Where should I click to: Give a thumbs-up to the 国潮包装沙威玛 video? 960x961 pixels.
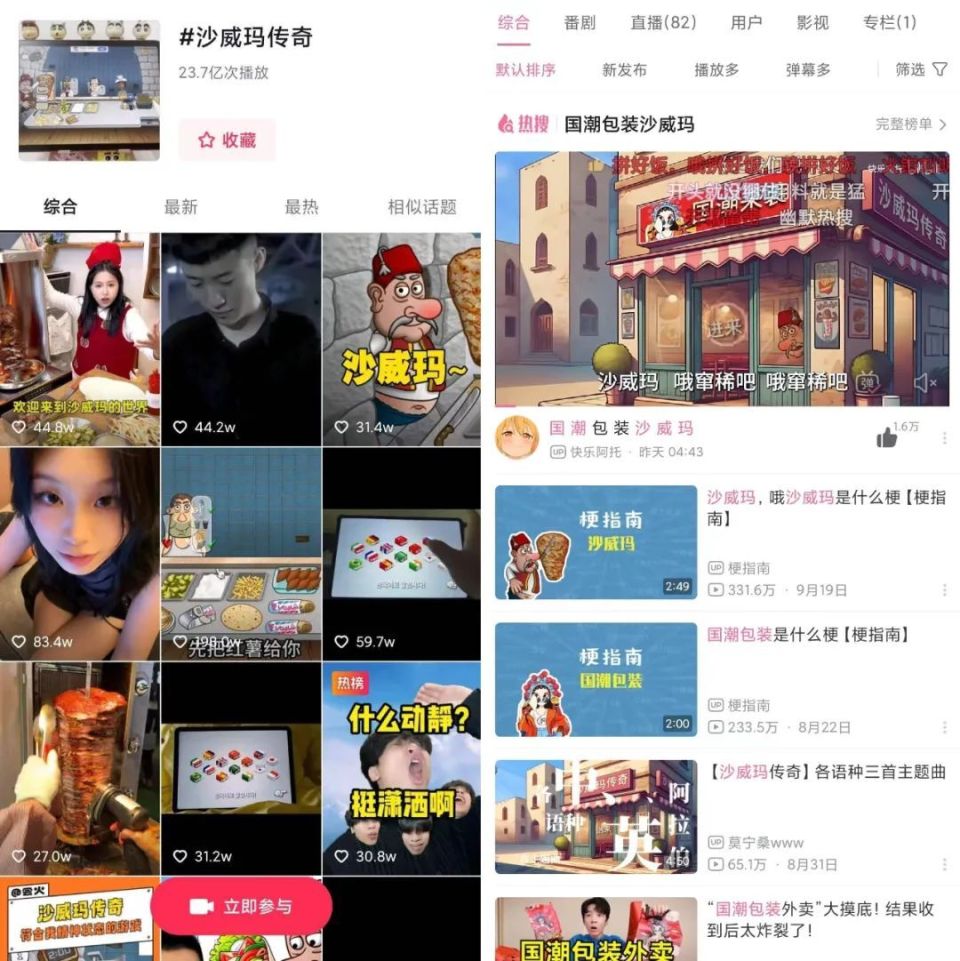pyautogui.click(x=889, y=438)
